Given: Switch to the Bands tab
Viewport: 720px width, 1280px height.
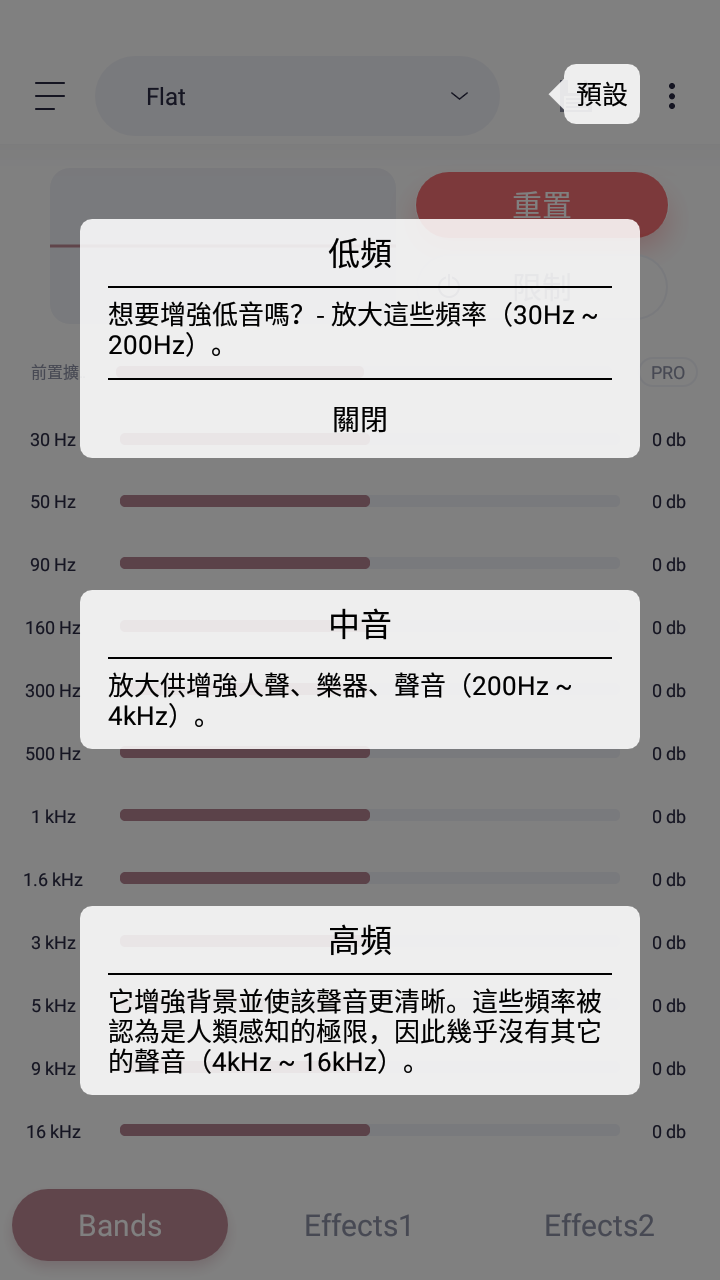Looking at the screenshot, I should point(120,1225).
